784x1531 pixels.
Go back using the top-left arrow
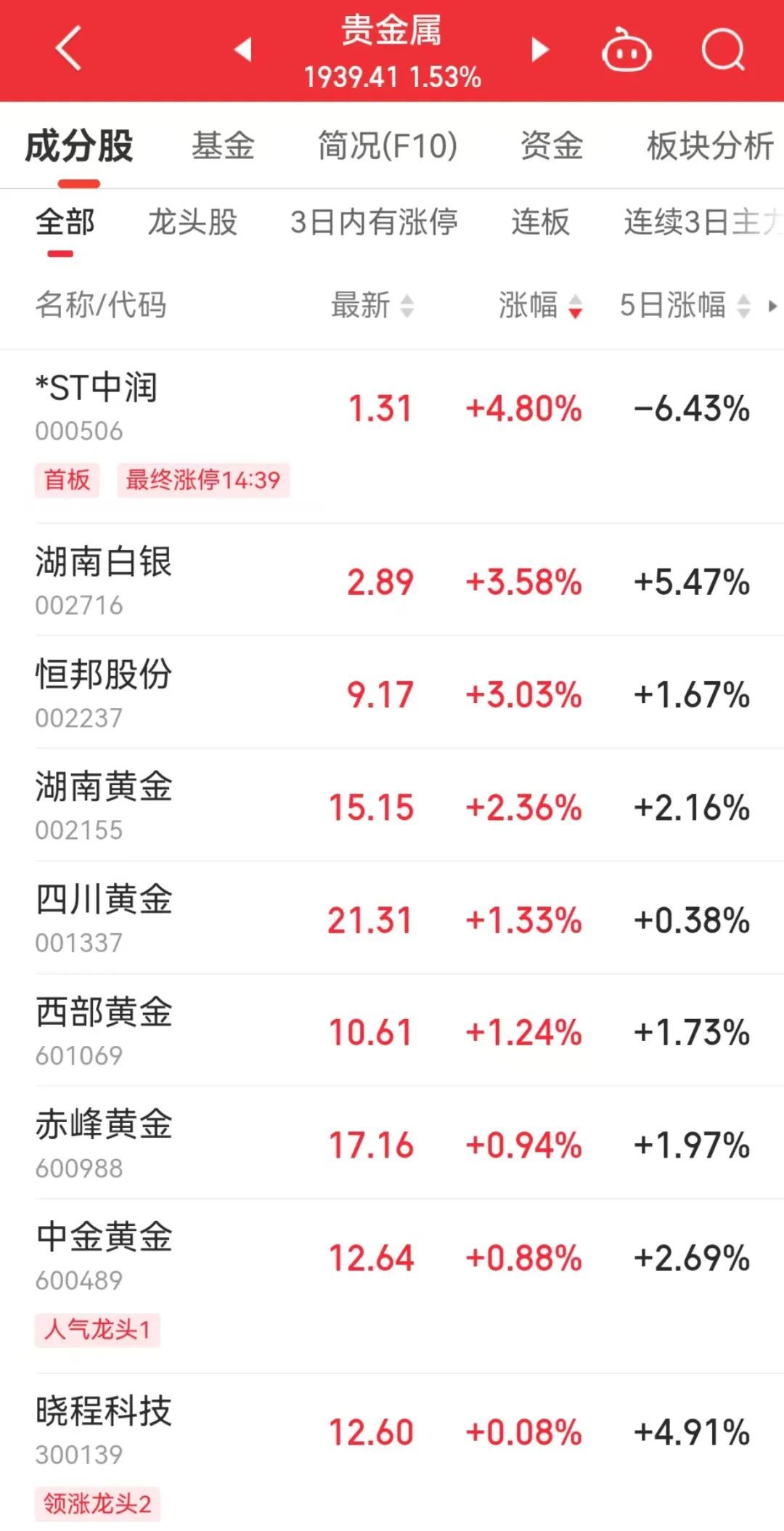coord(68,49)
